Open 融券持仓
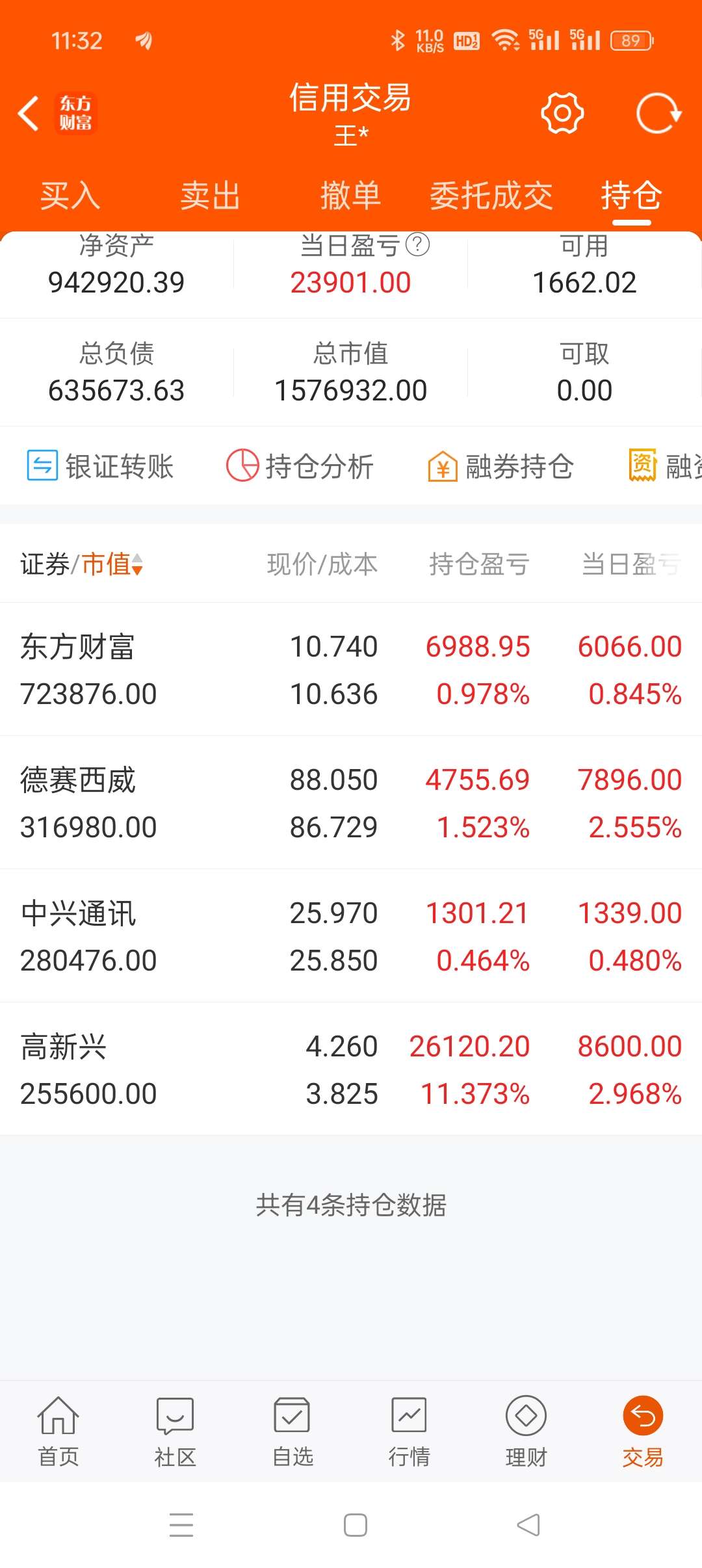This screenshot has width=702, height=1568. point(500,466)
